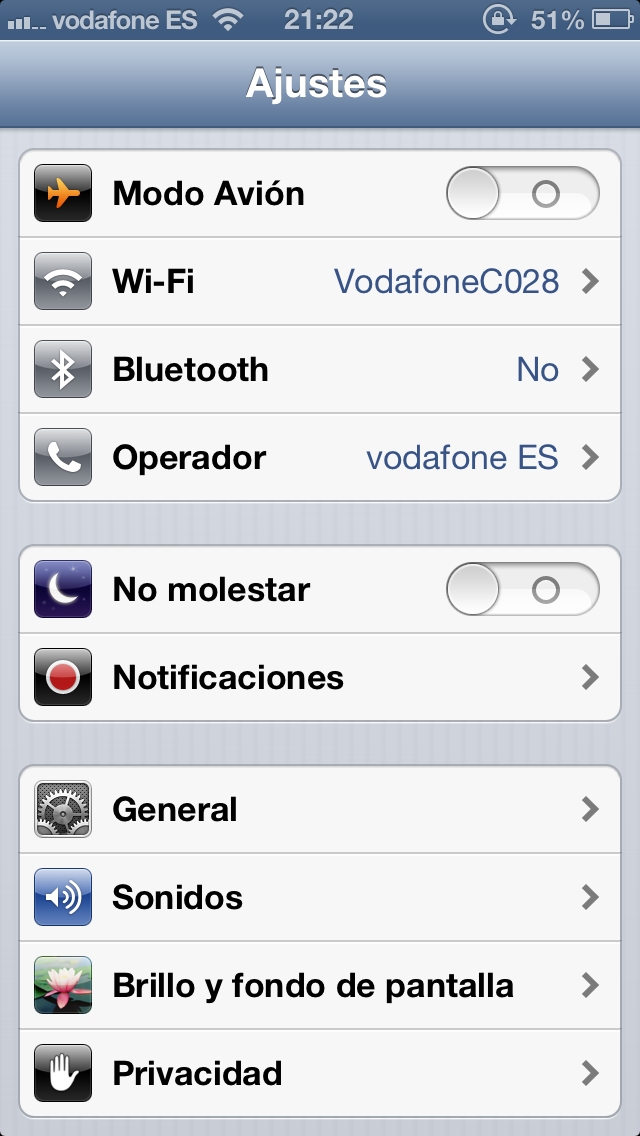The image size is (640, 1136).
Task: Turn on No molestar
Action: [x=522, y=590]
